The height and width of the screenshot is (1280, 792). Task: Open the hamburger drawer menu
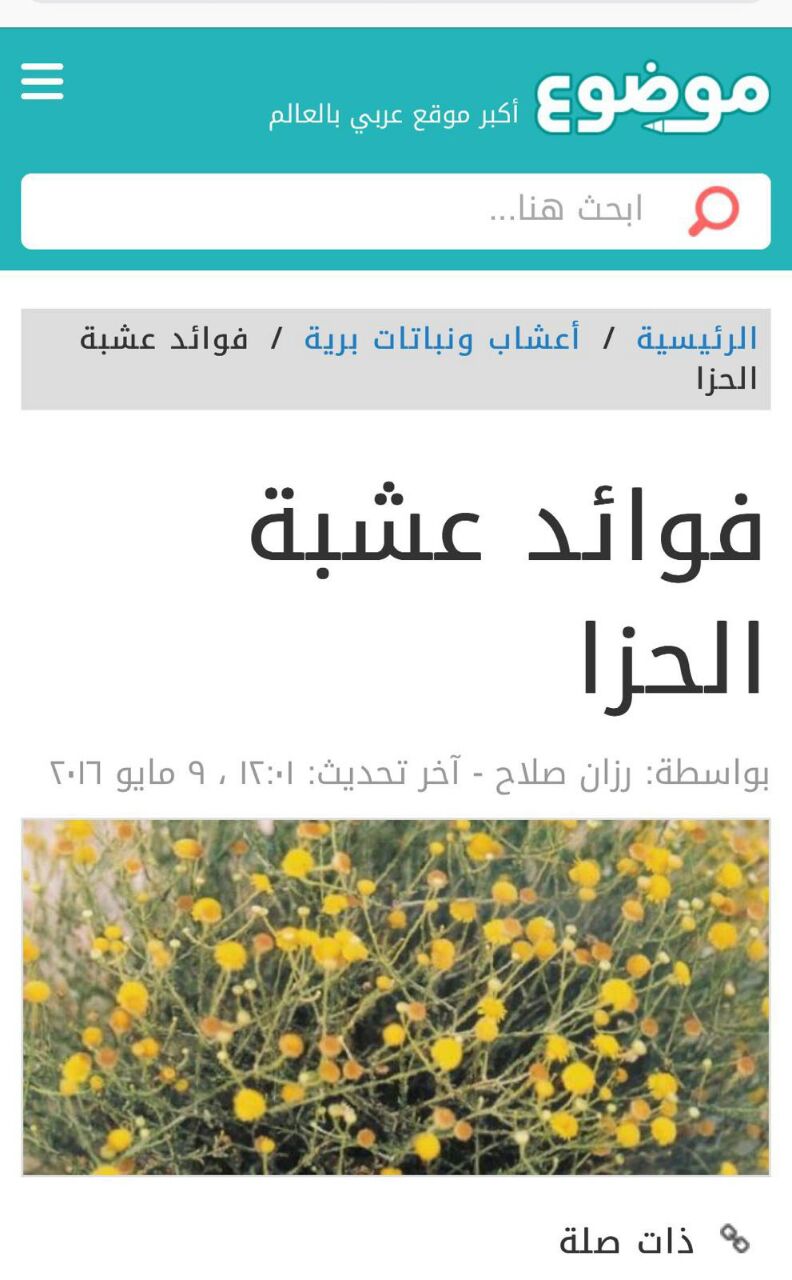pyautogui.click(x=42, y=82)
